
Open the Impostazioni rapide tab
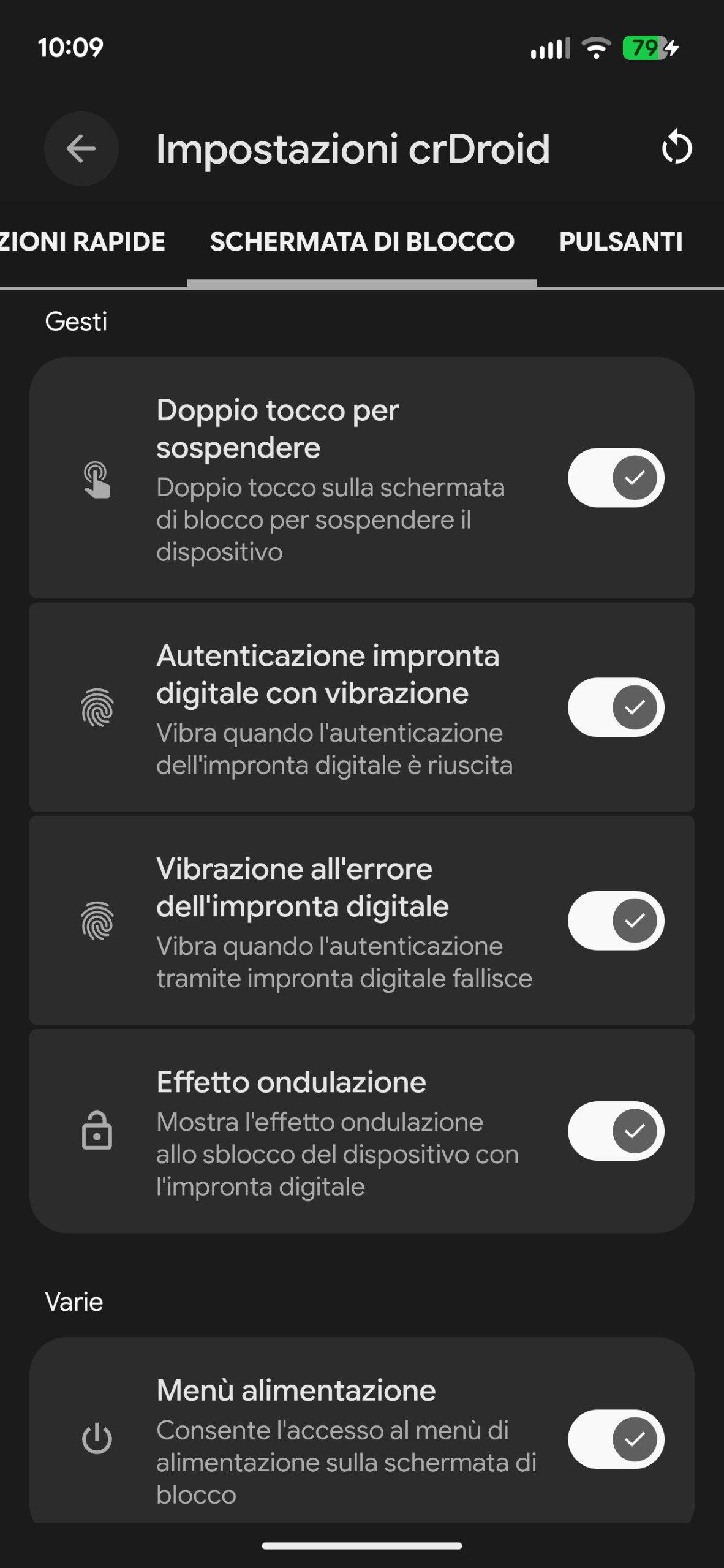[x=83, y=241]
